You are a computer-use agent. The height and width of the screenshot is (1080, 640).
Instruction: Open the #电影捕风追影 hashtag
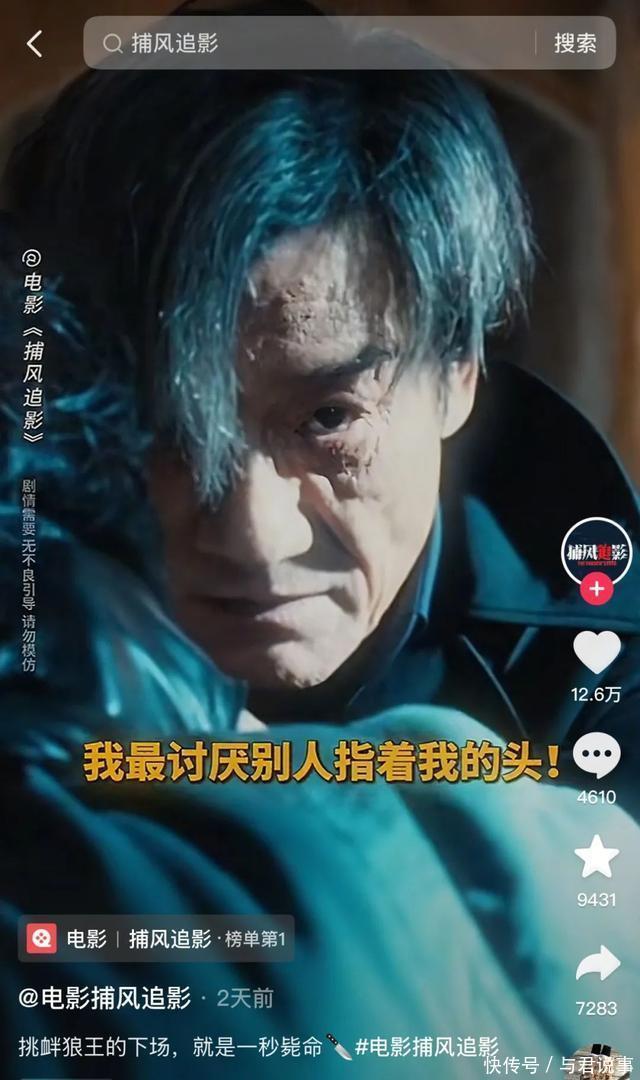[428, 1047]
